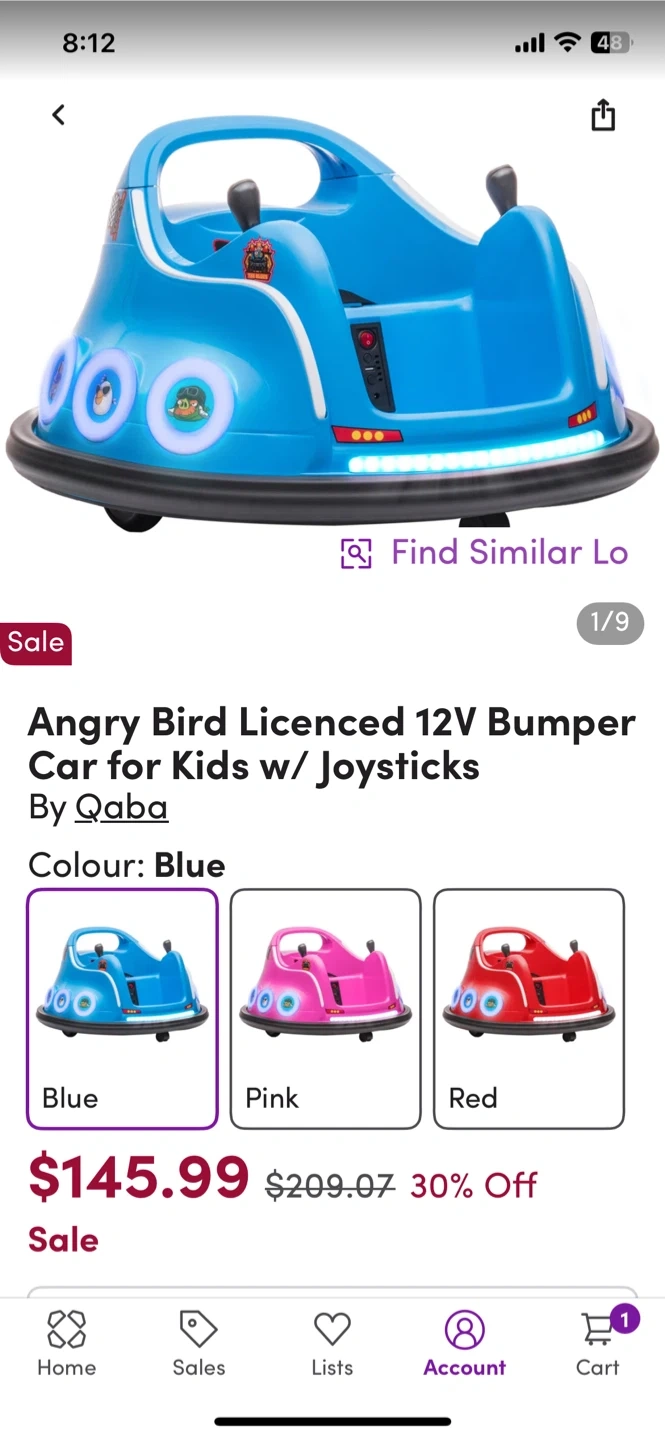665x1440 pixels.
Task: Go back to the previous page
Action: [59, 115]
